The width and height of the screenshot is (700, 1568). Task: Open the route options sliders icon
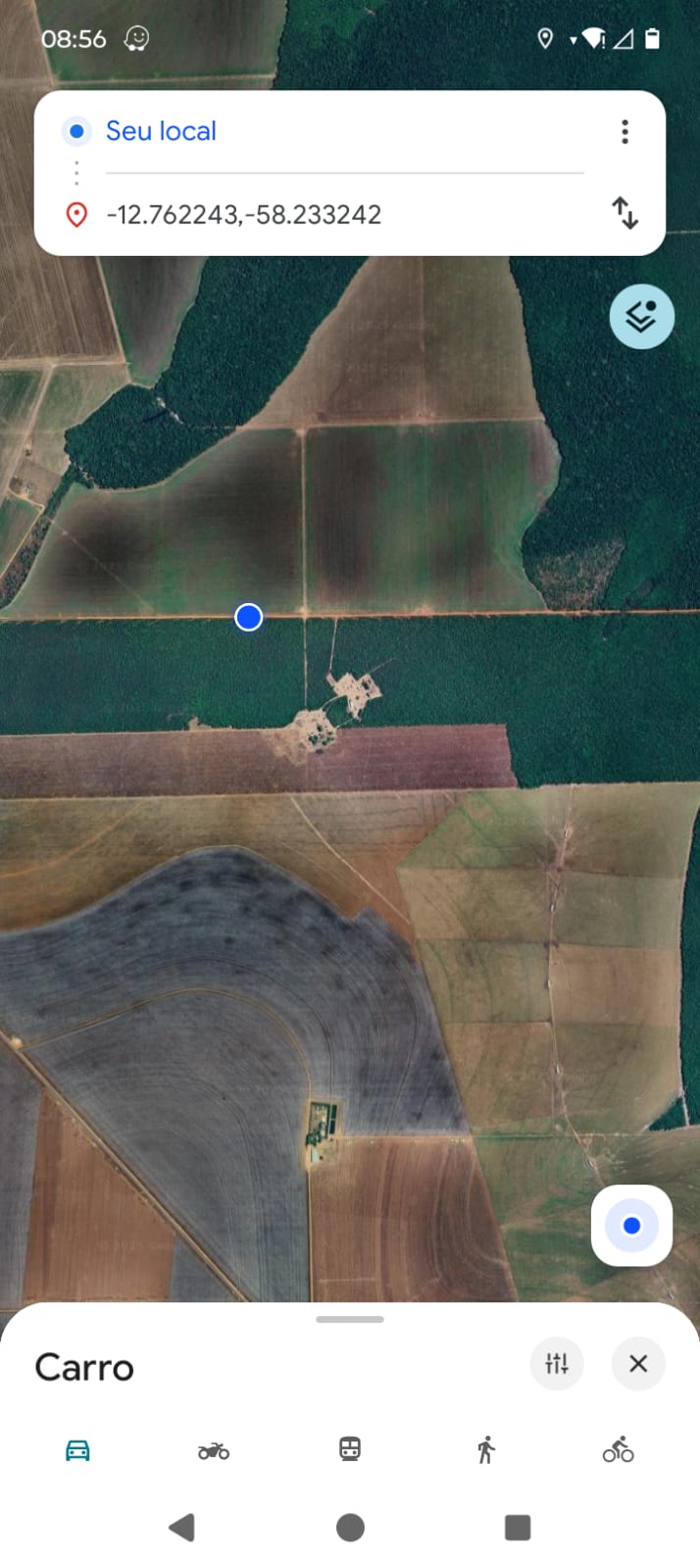point(557,1363)
